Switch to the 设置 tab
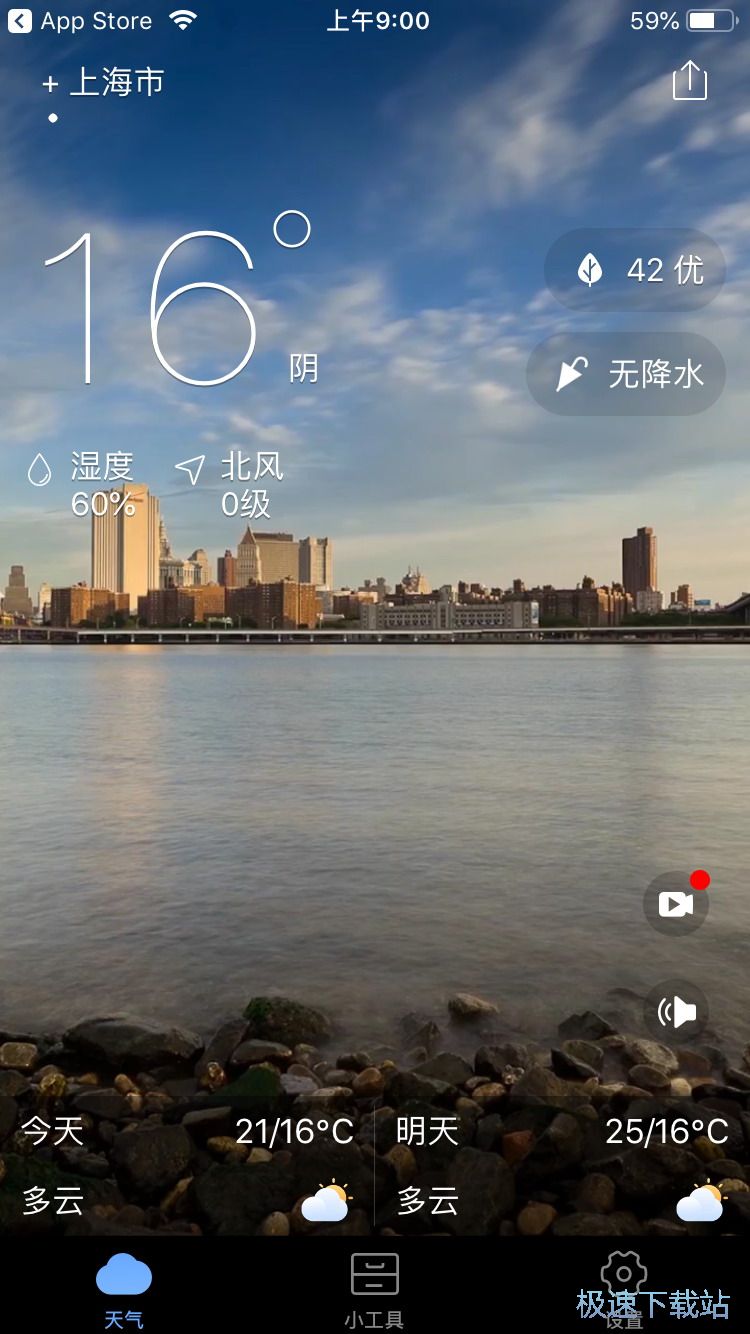 click(624, 1286)
